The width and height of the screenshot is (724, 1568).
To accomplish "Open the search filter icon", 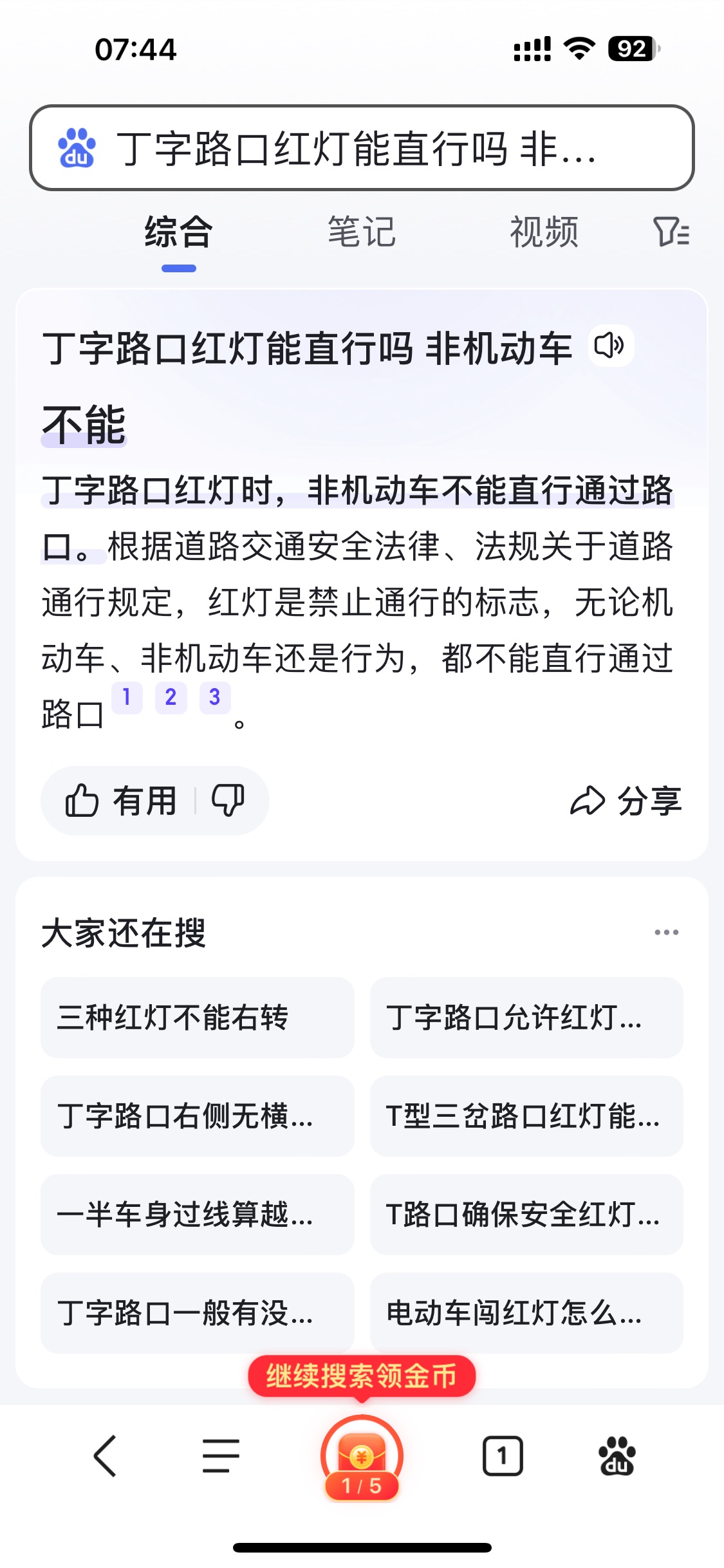I will [671, 232].
